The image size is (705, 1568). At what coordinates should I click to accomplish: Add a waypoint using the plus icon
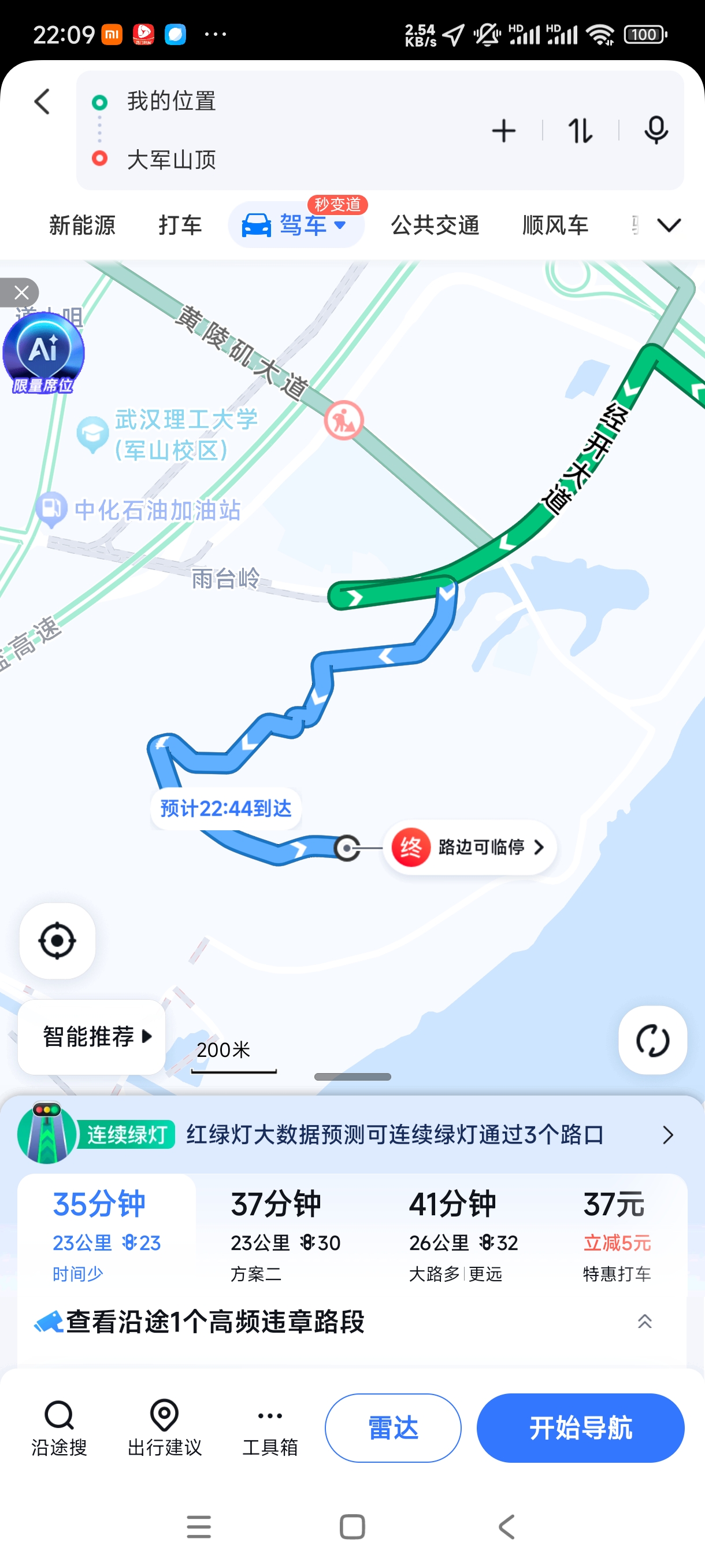coord(503,130)
